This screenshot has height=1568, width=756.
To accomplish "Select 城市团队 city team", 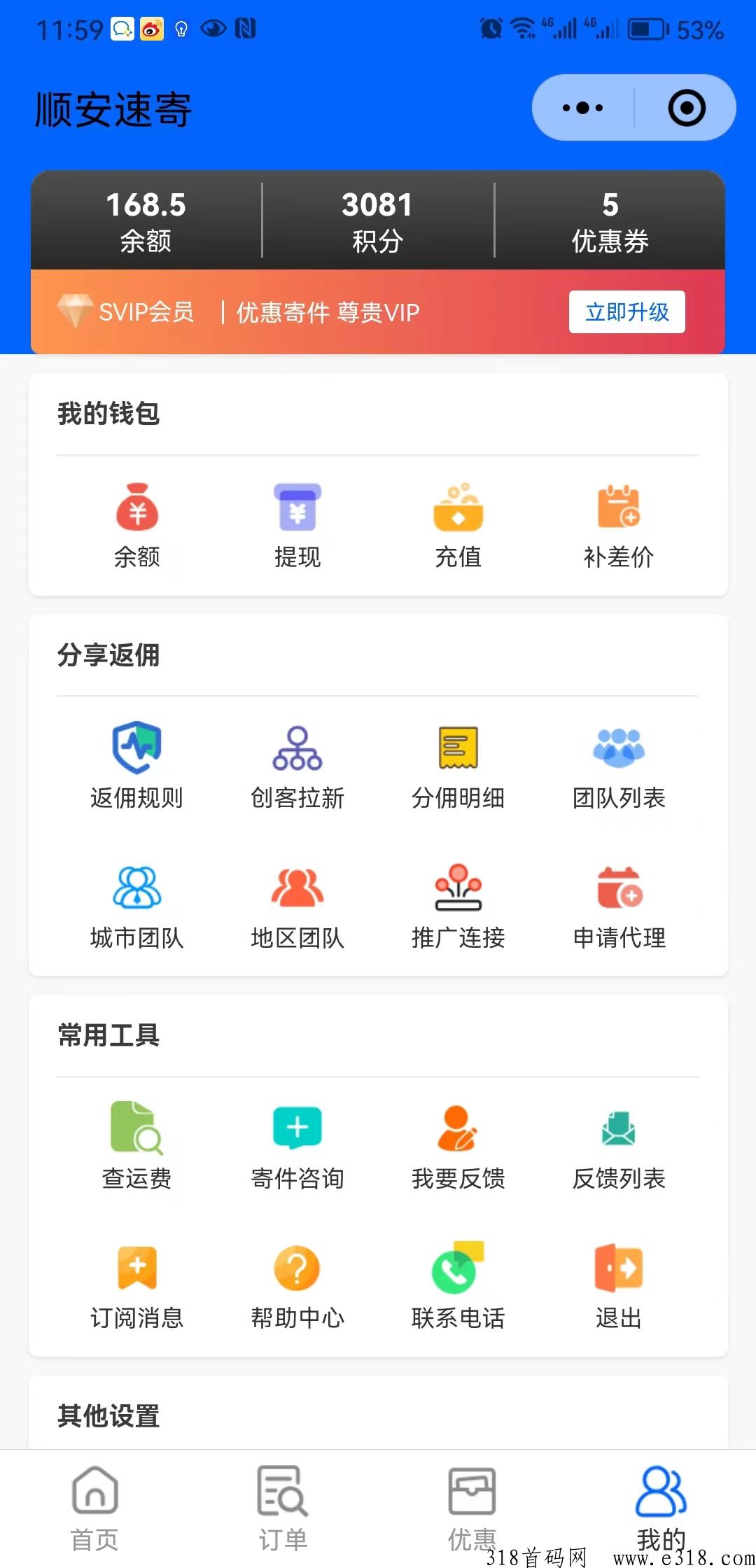I will click(x=137, y=906).
